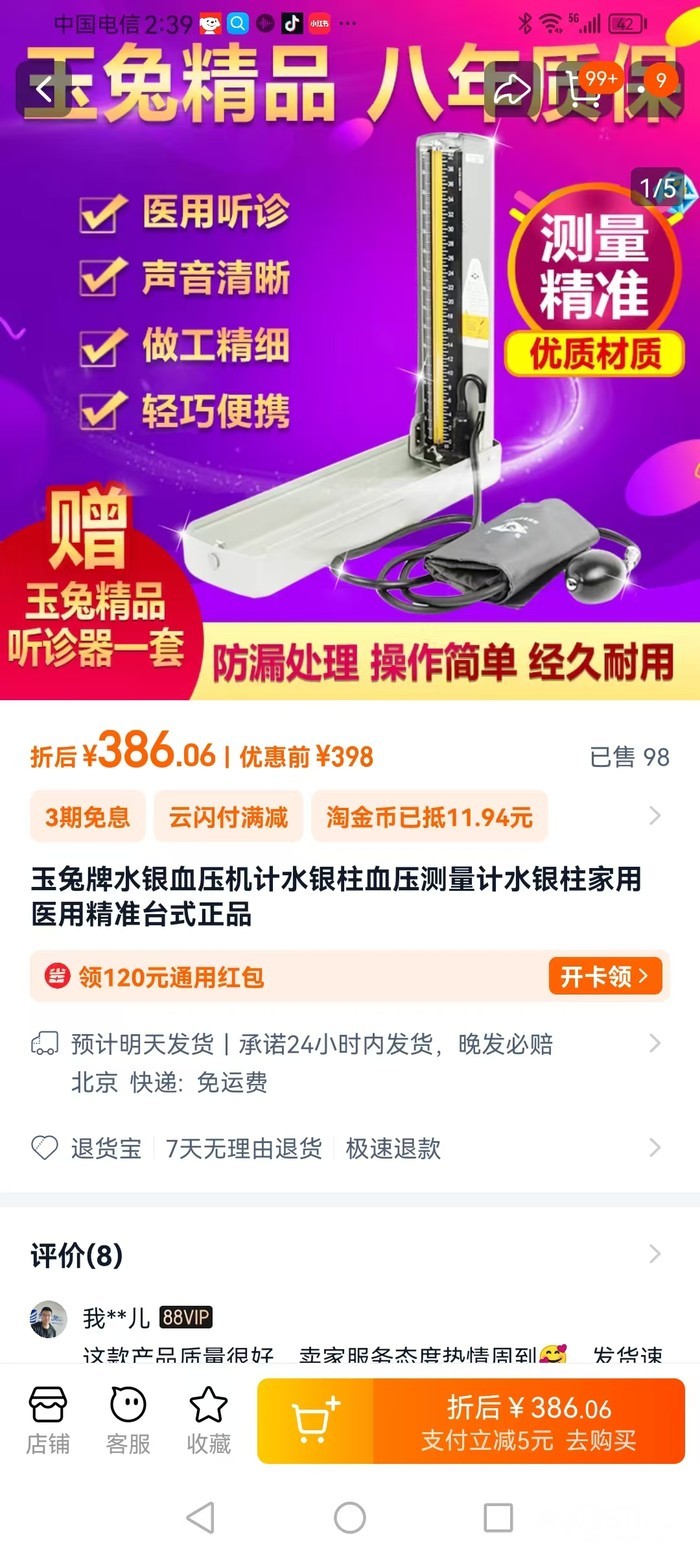Add item to 收藏 favorites
This screenshot has width=700, height=1556.
pos(208,1419)
